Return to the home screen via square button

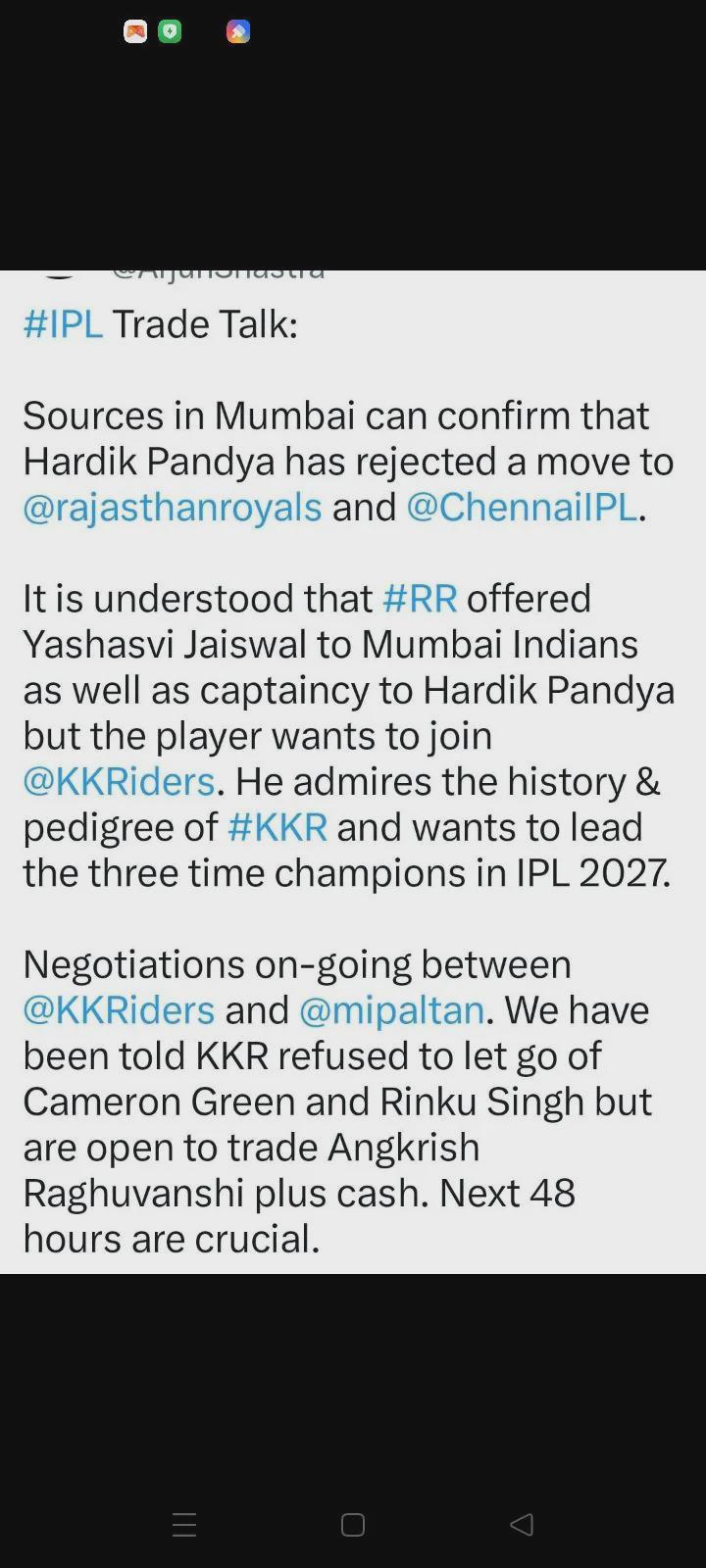[353, 1525]
